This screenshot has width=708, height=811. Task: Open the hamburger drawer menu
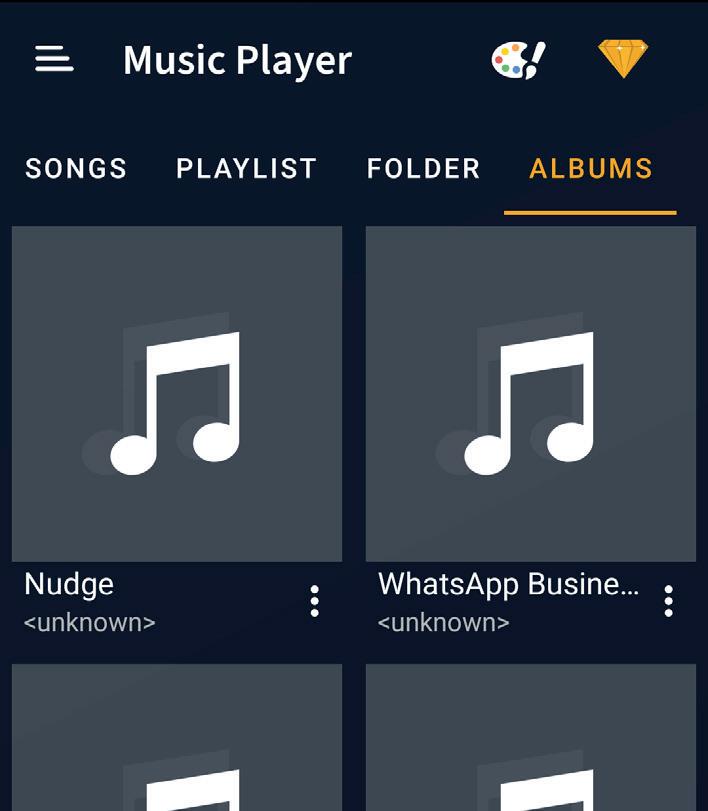coord(54,60)
